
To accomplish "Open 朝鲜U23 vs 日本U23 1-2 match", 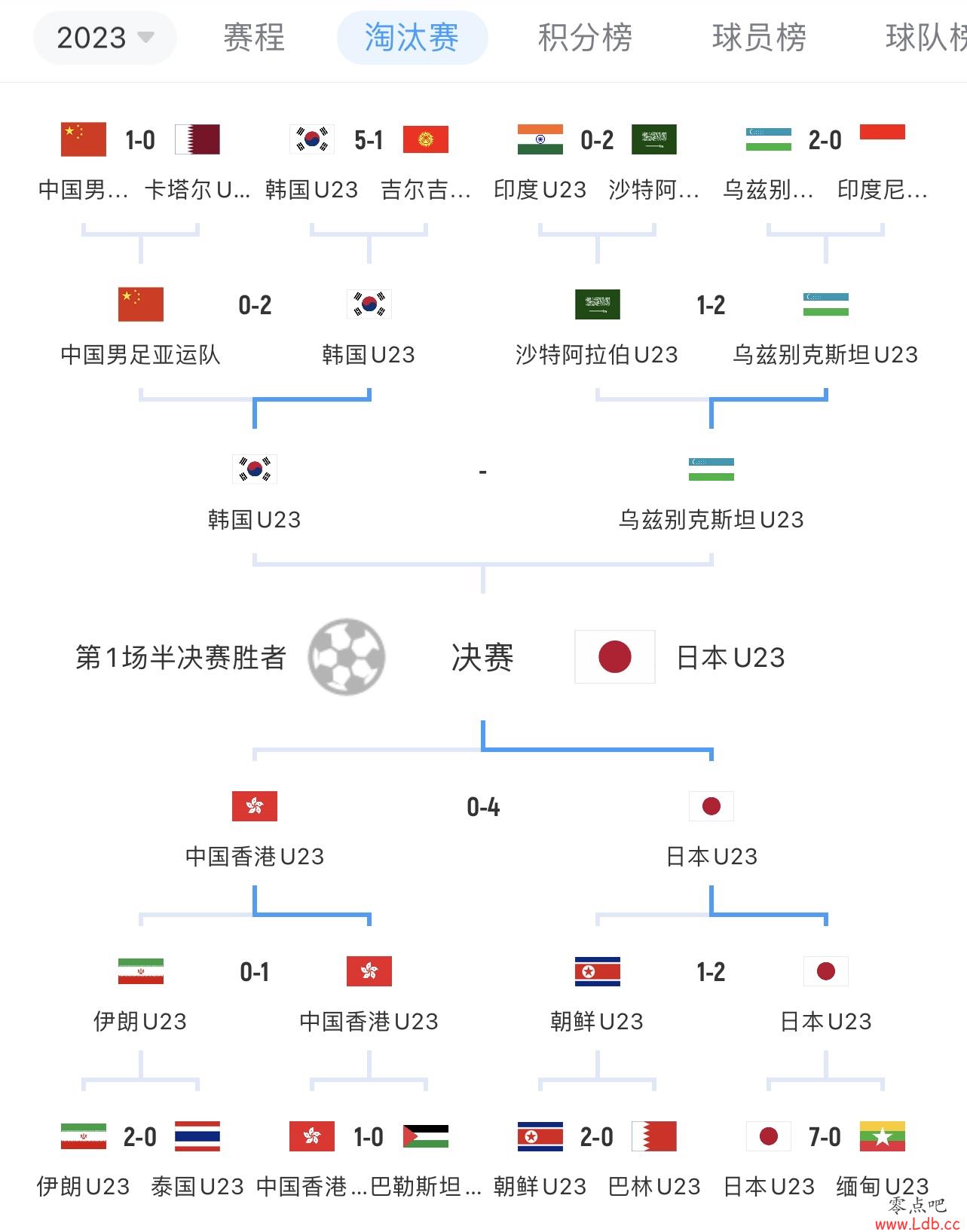I will pyautogui.click(x=711, y=973).
